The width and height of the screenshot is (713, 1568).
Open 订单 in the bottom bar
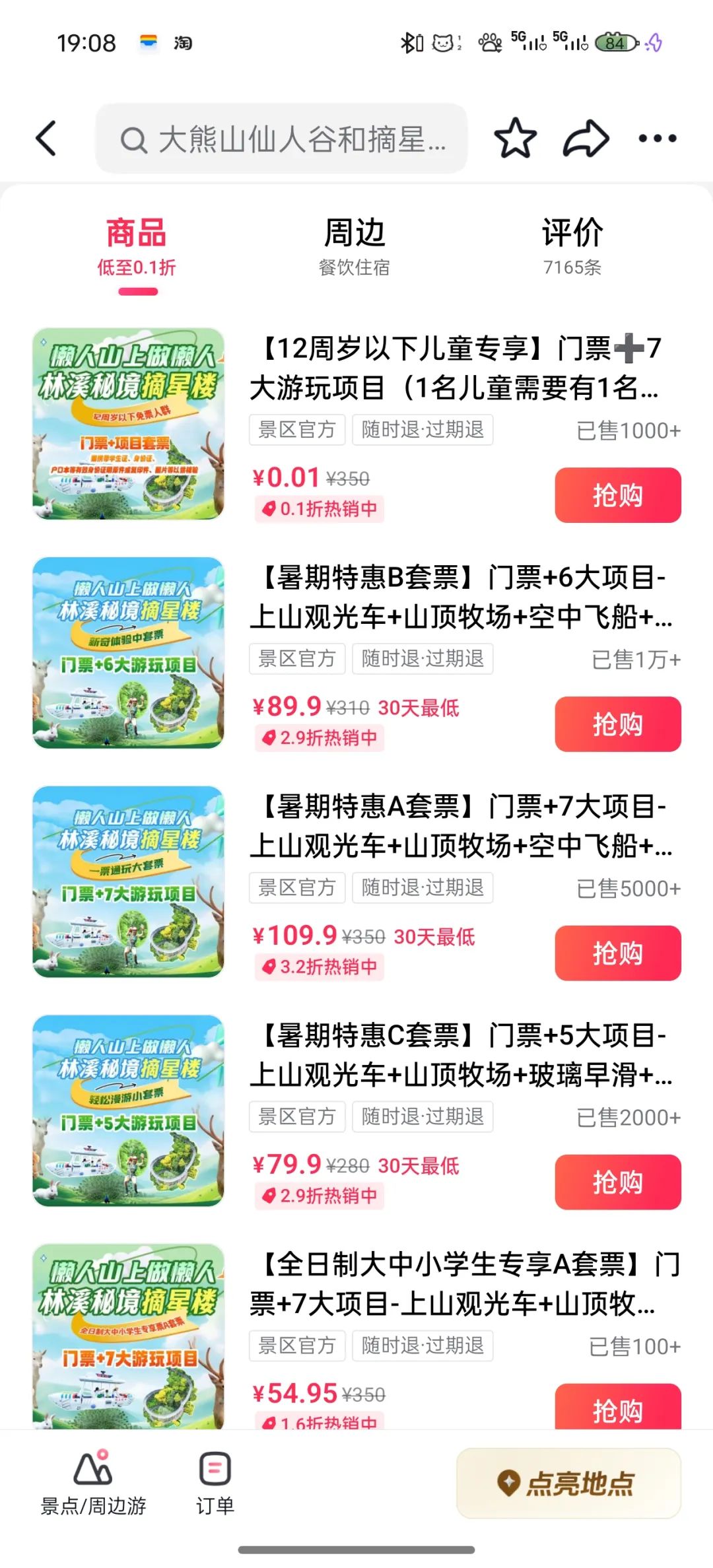215,1483
